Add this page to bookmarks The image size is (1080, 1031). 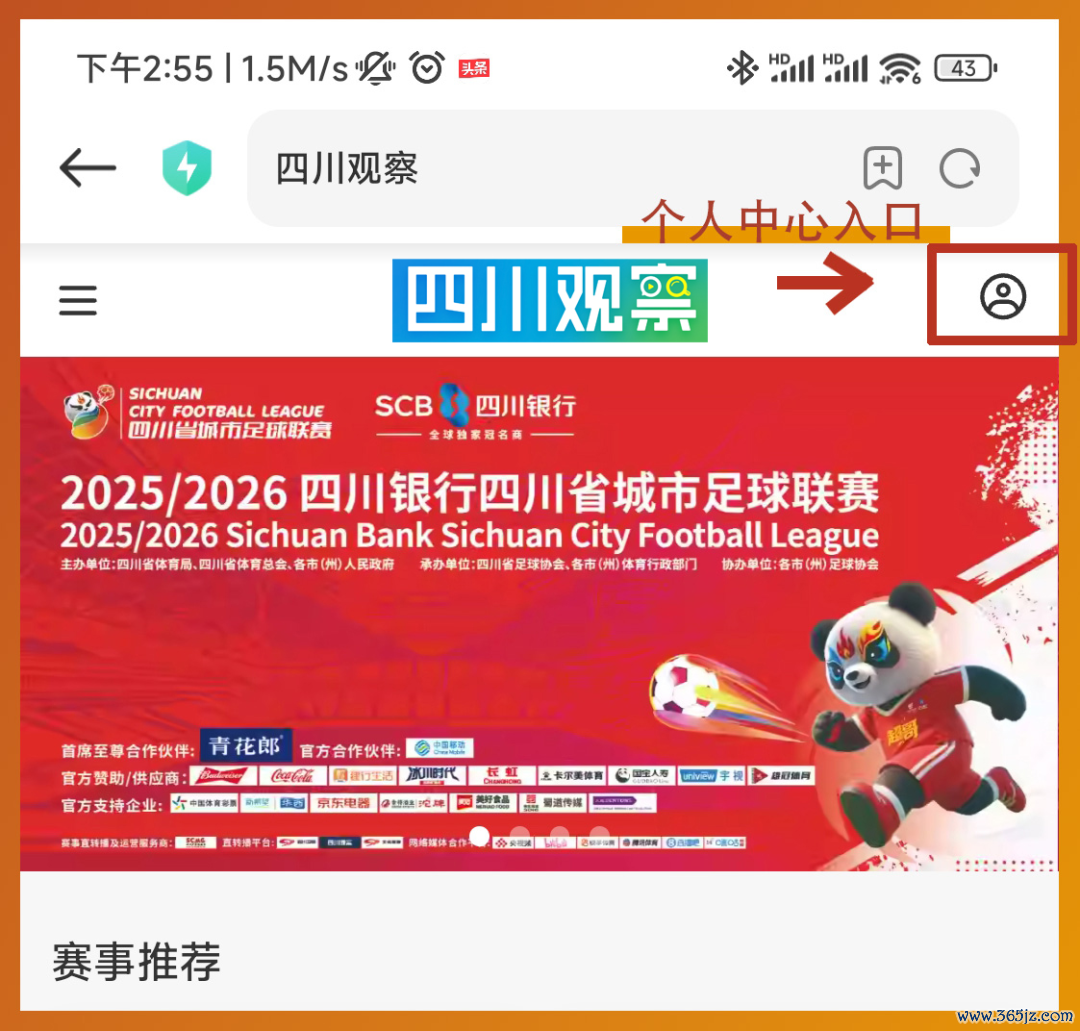tap(883, 168)
